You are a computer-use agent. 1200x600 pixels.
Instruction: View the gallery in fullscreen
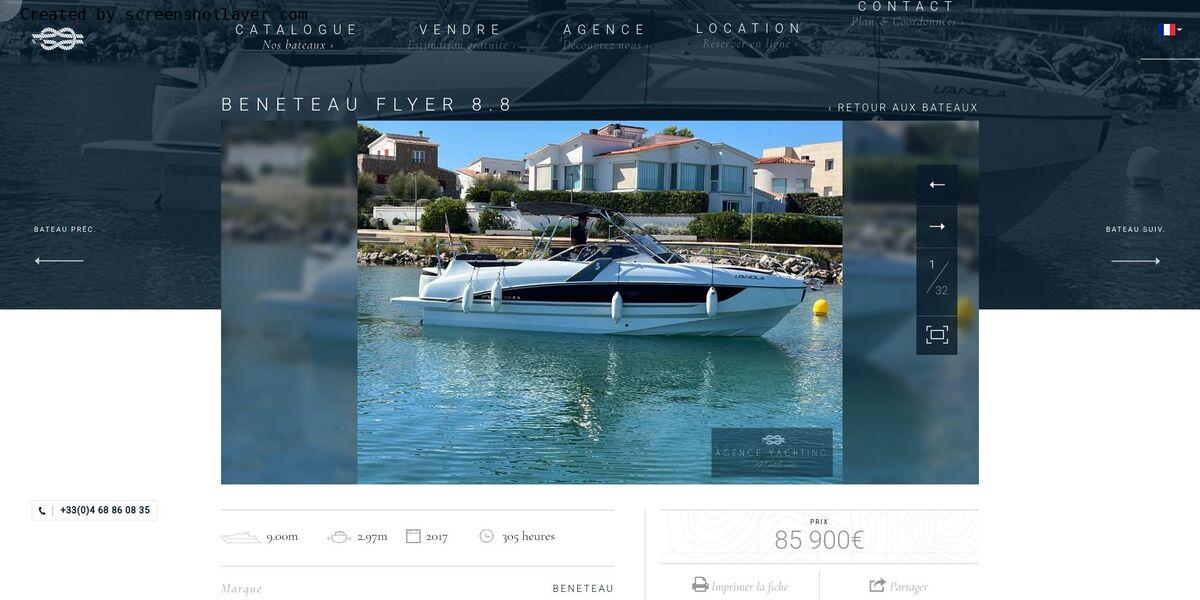937,335
